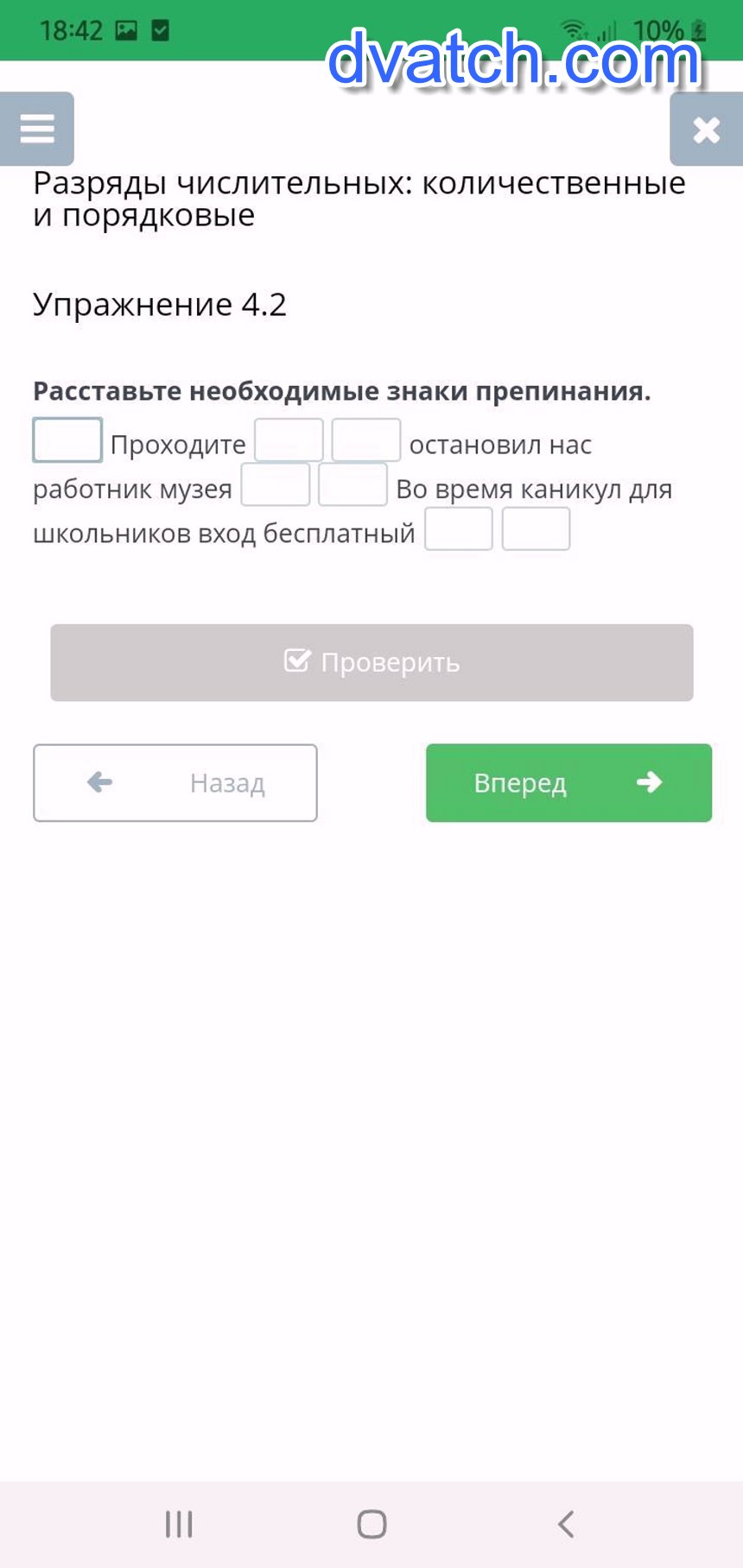Image resolution: width=743 pixels, height=1568 pixels.
Task: Tap the system back button
Action: point(566,1524)
